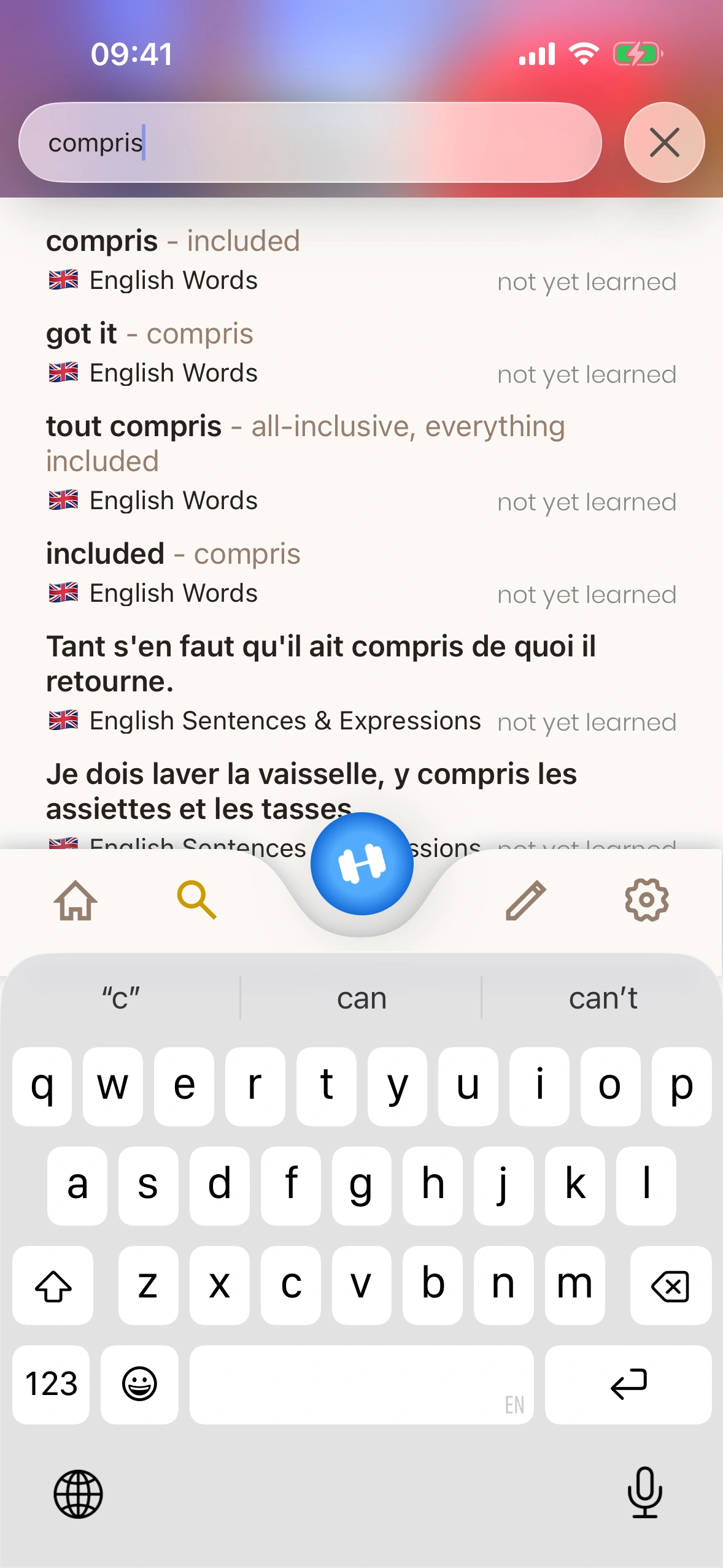Open the pencil edit tab

pos(525,901)
